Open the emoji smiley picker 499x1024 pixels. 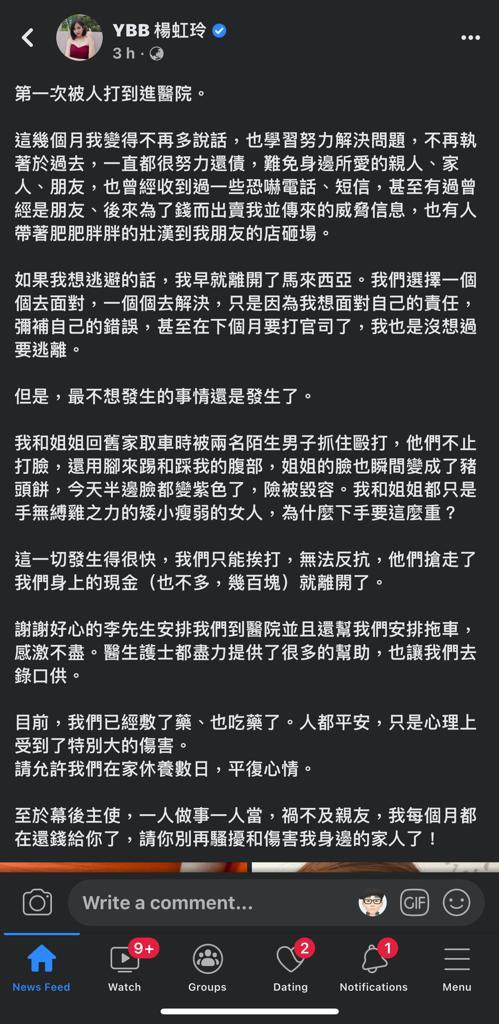457,903
